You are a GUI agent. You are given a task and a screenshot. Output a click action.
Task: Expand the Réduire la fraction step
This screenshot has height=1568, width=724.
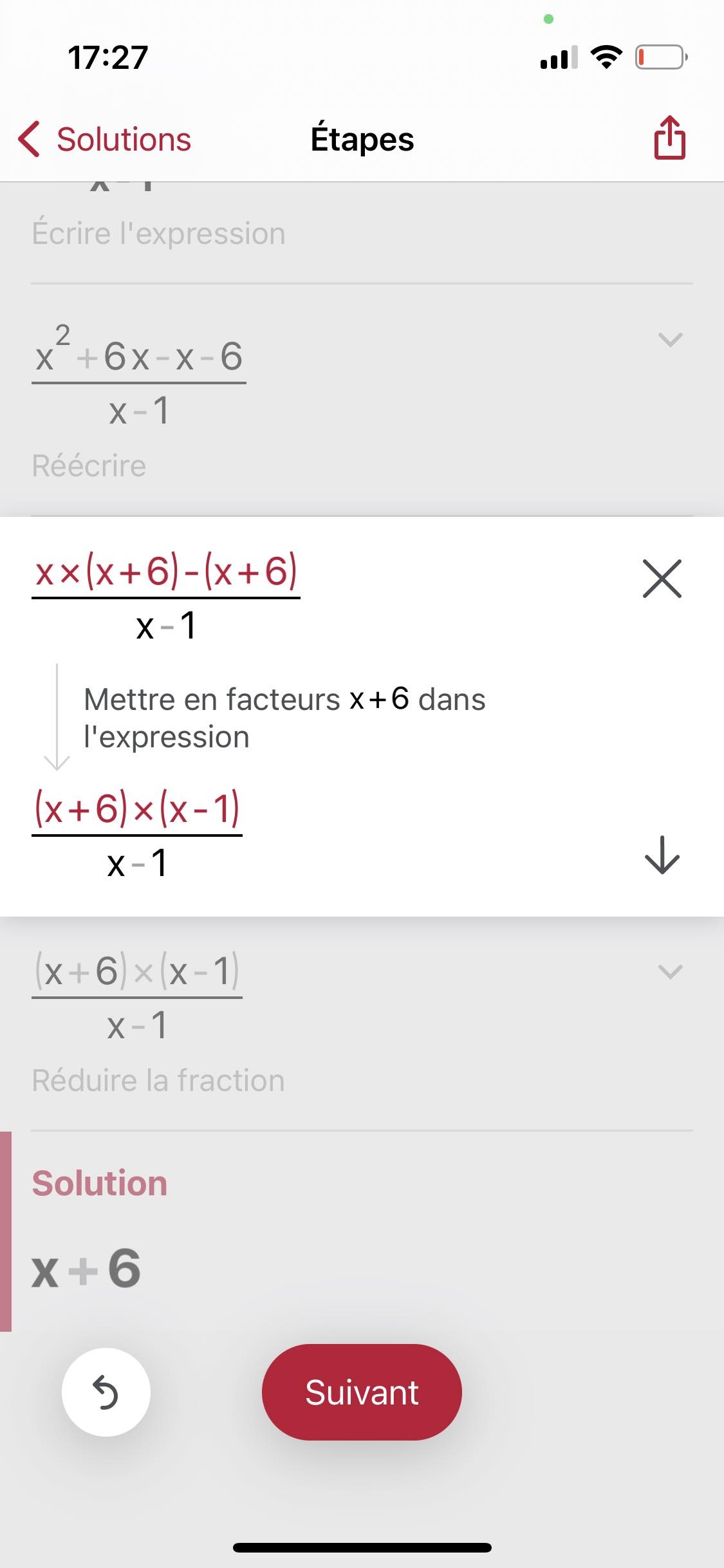670,971
